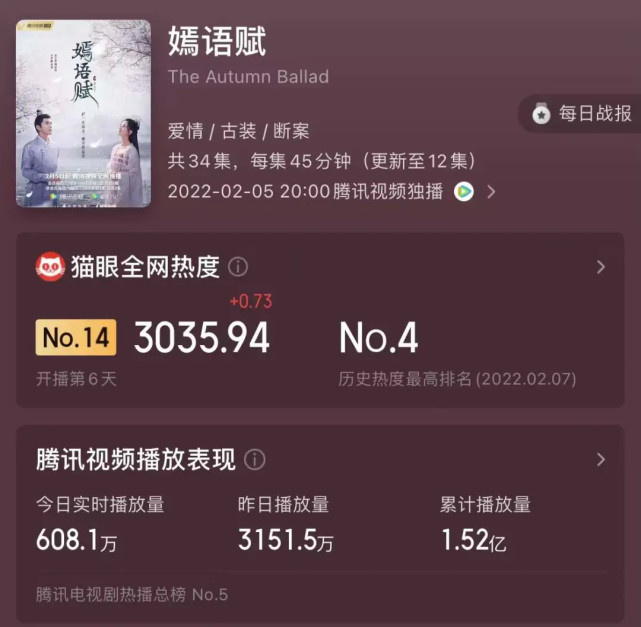
Task: Tap the info icon beside 腾讯视频播放表现
Action: [x=255, y=460]
